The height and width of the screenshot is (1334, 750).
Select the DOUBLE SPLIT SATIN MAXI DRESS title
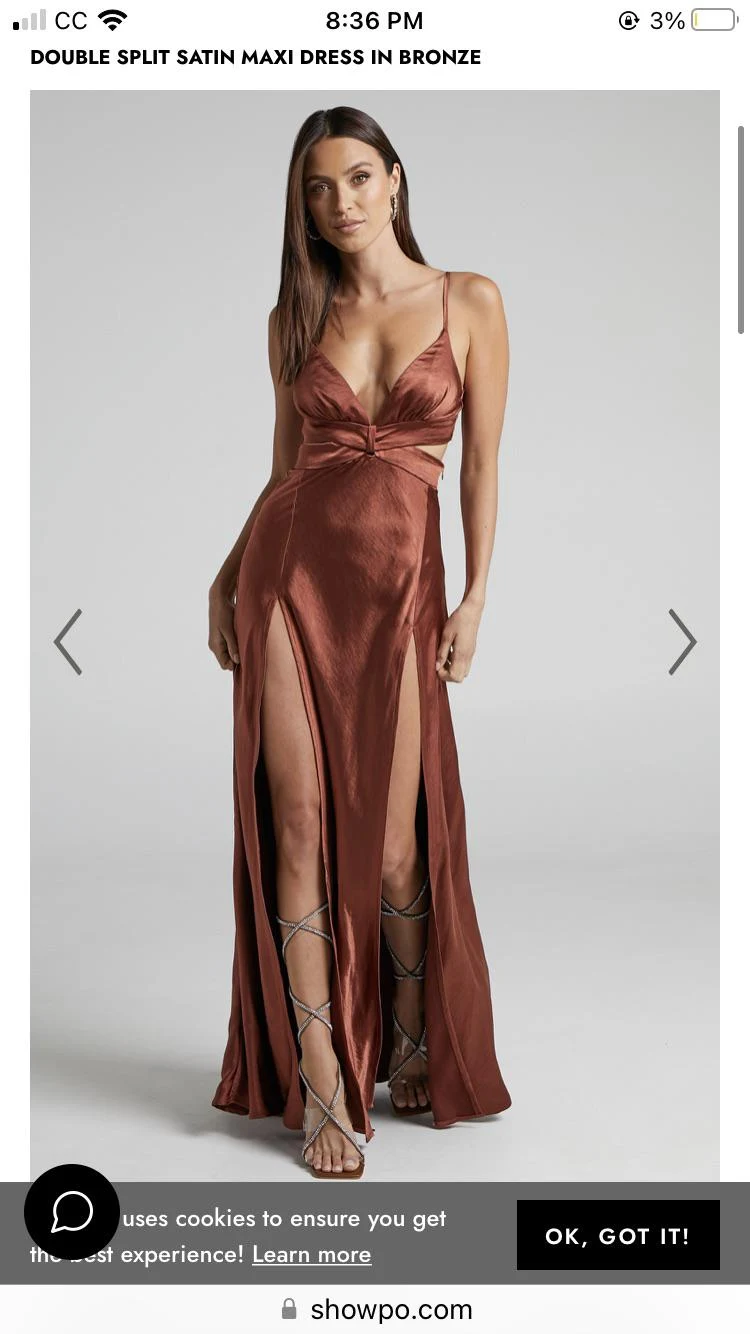tap(255, 57)
